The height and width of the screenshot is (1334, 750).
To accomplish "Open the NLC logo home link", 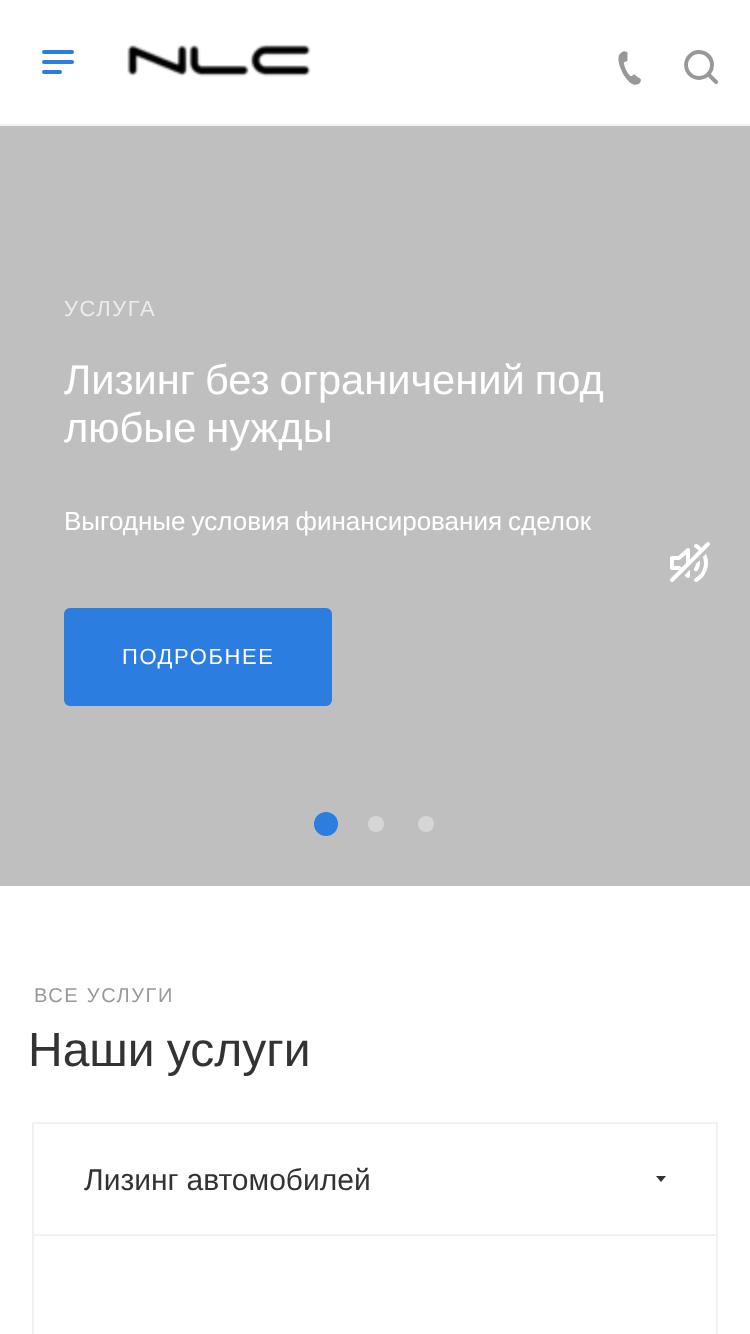I will tap(219, 61).
